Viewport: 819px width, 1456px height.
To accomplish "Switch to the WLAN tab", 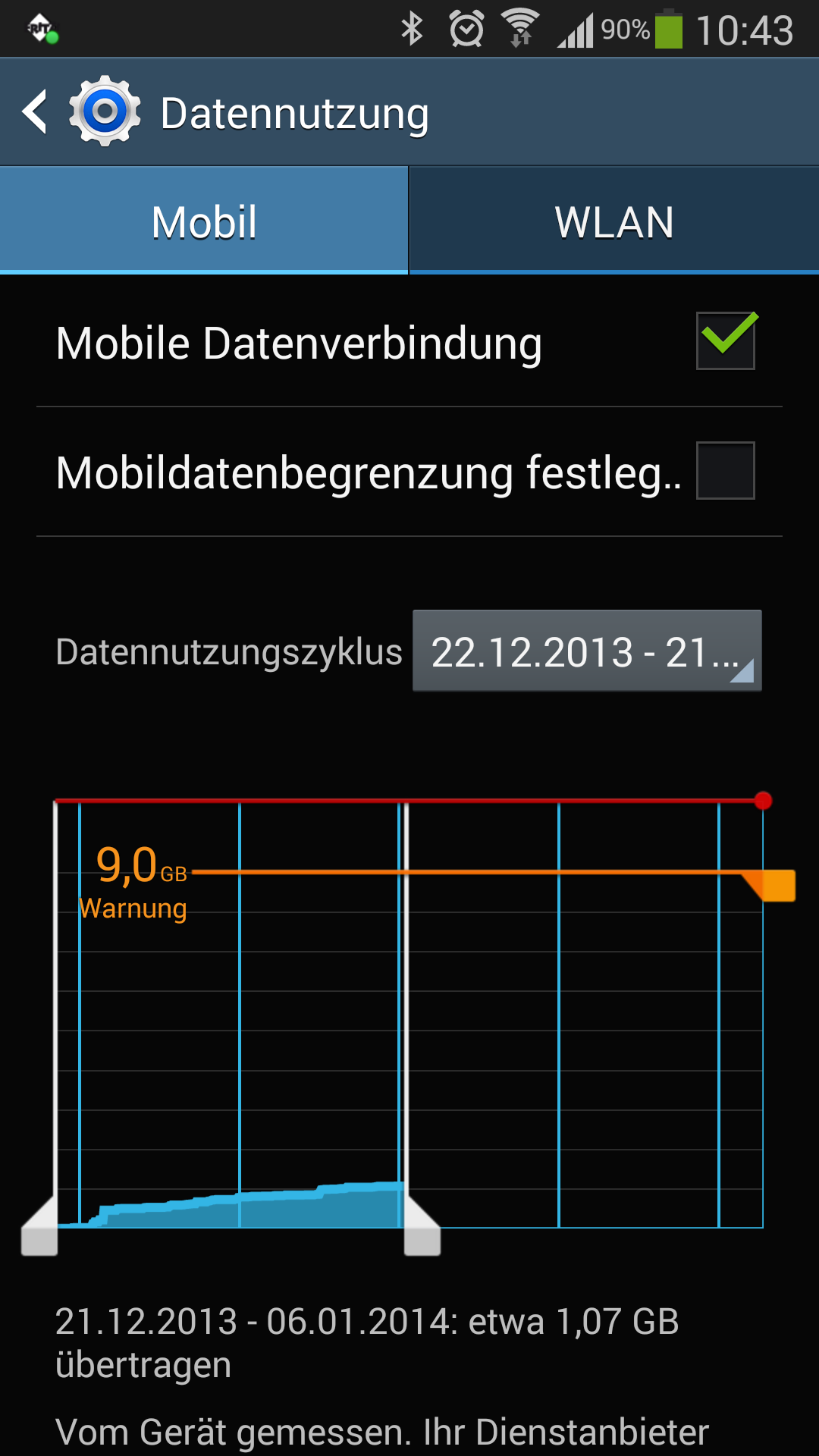I will 614,221.
